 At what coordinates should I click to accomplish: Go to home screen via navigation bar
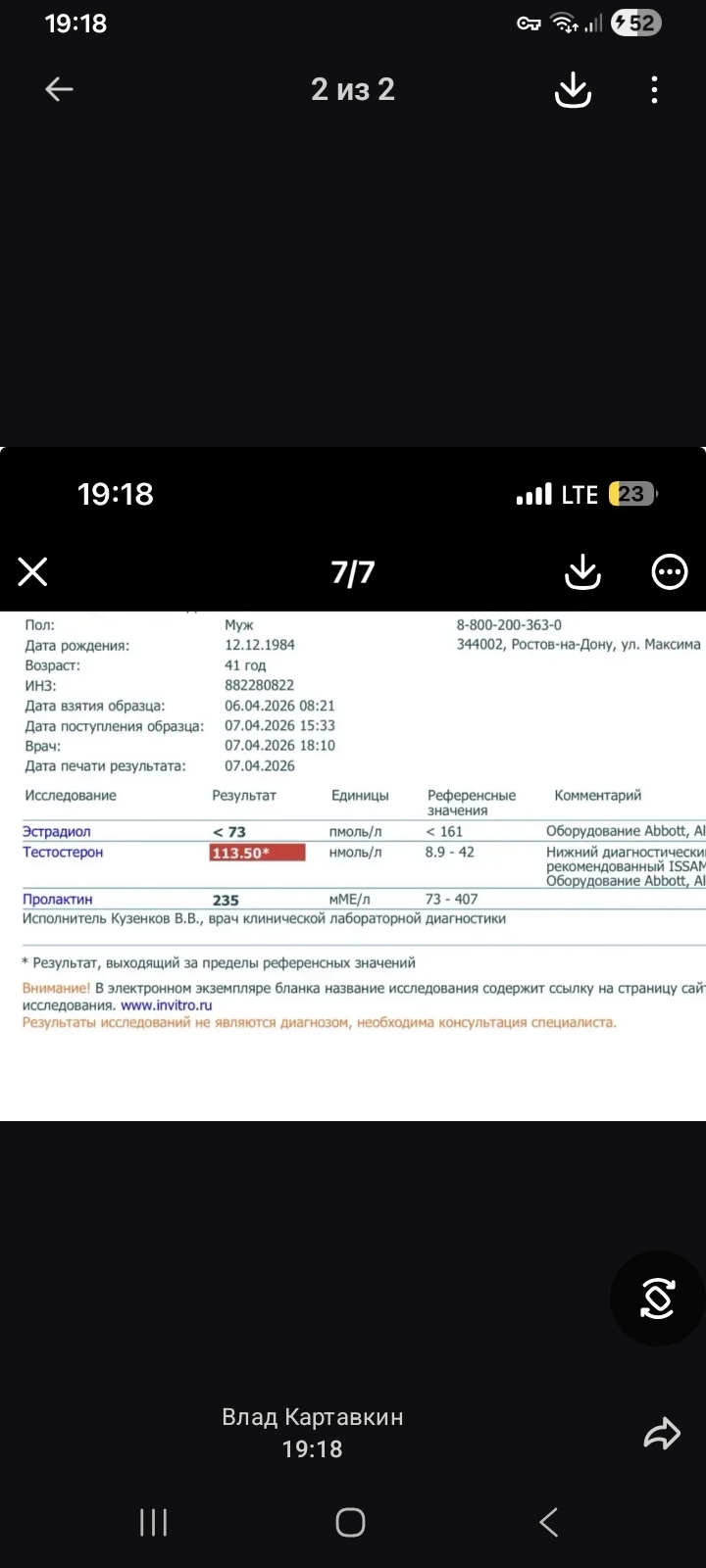point(350,1522)
